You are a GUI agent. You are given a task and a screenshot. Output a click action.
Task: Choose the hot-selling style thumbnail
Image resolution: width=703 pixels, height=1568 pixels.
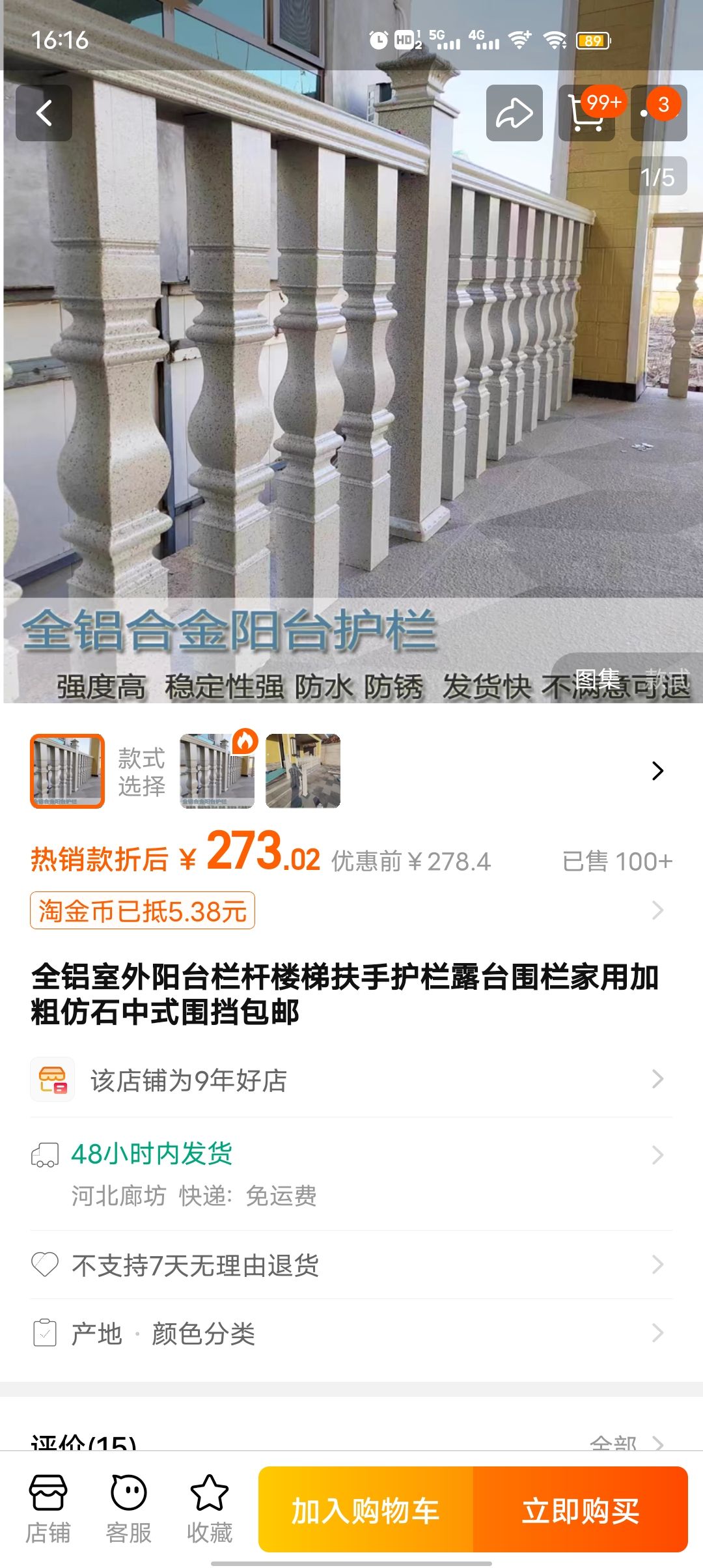click(x=217, y=771)
